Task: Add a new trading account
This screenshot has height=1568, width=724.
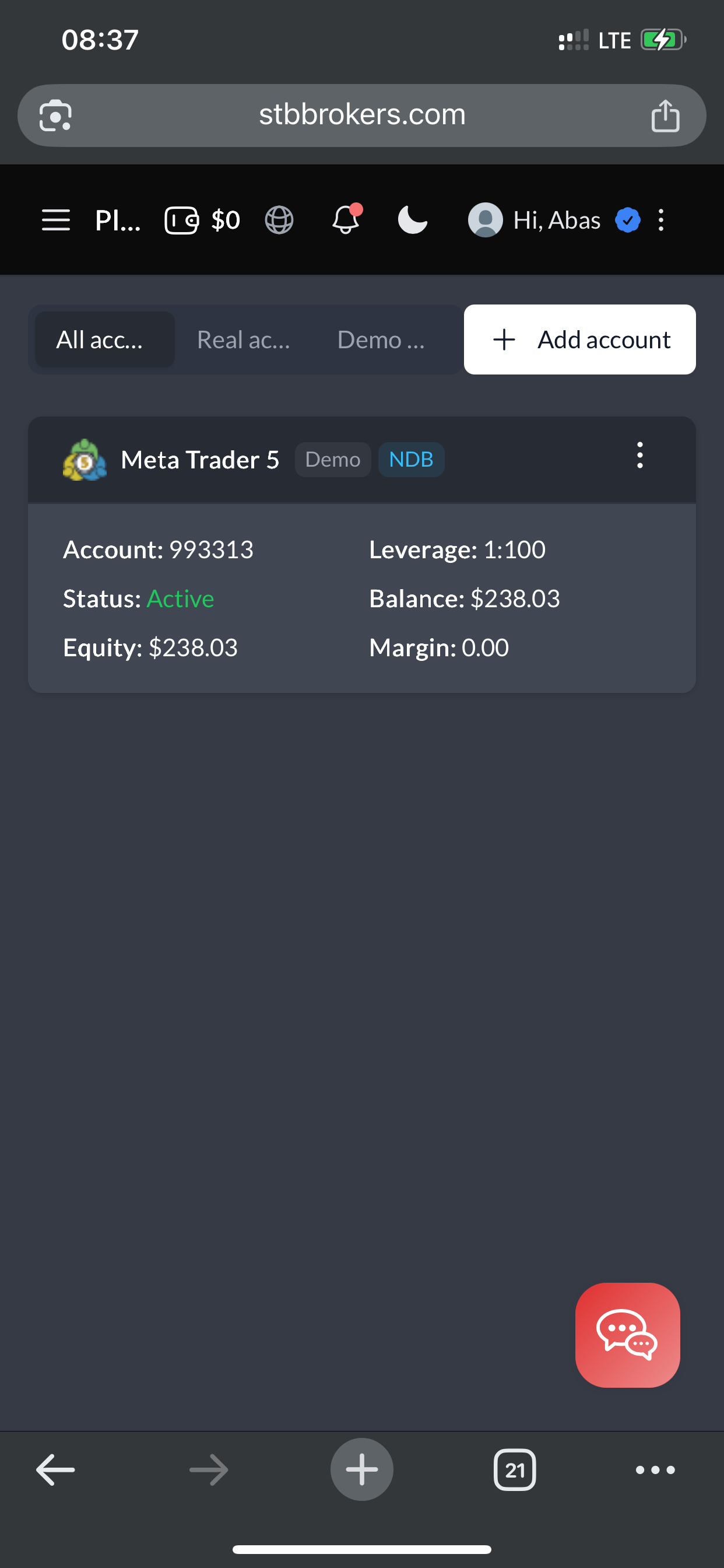Action: tap(579, 339)
